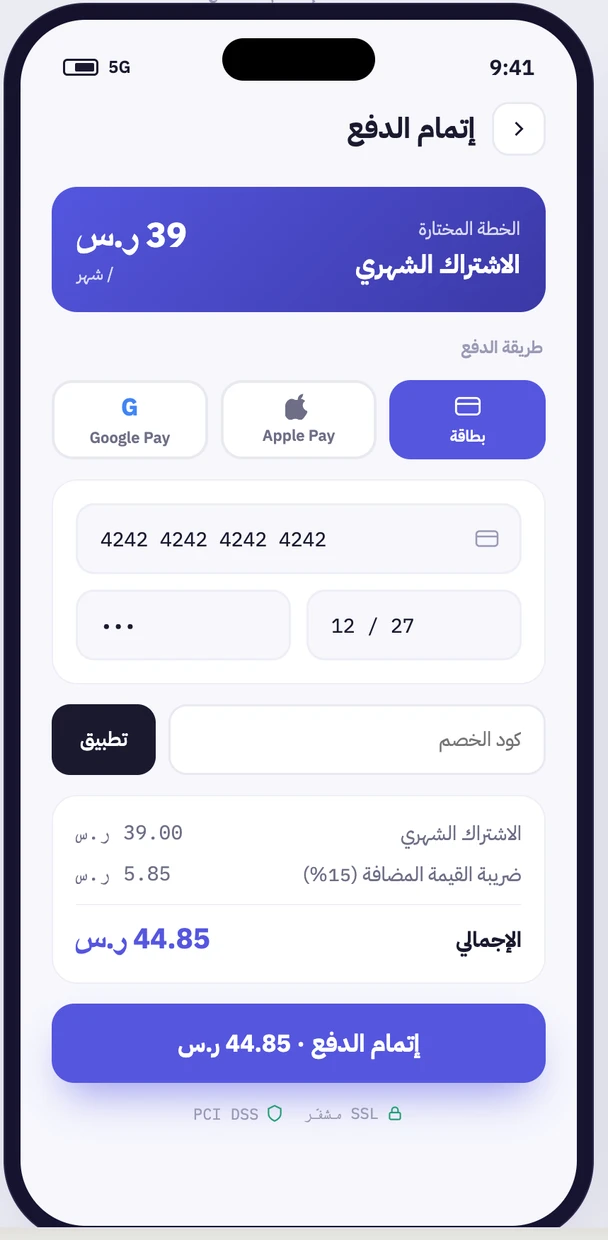The width and height of the screenshot is (608, 1240).
Task: Focus the كود الخصم discount code field
Action: coord(357,740)
